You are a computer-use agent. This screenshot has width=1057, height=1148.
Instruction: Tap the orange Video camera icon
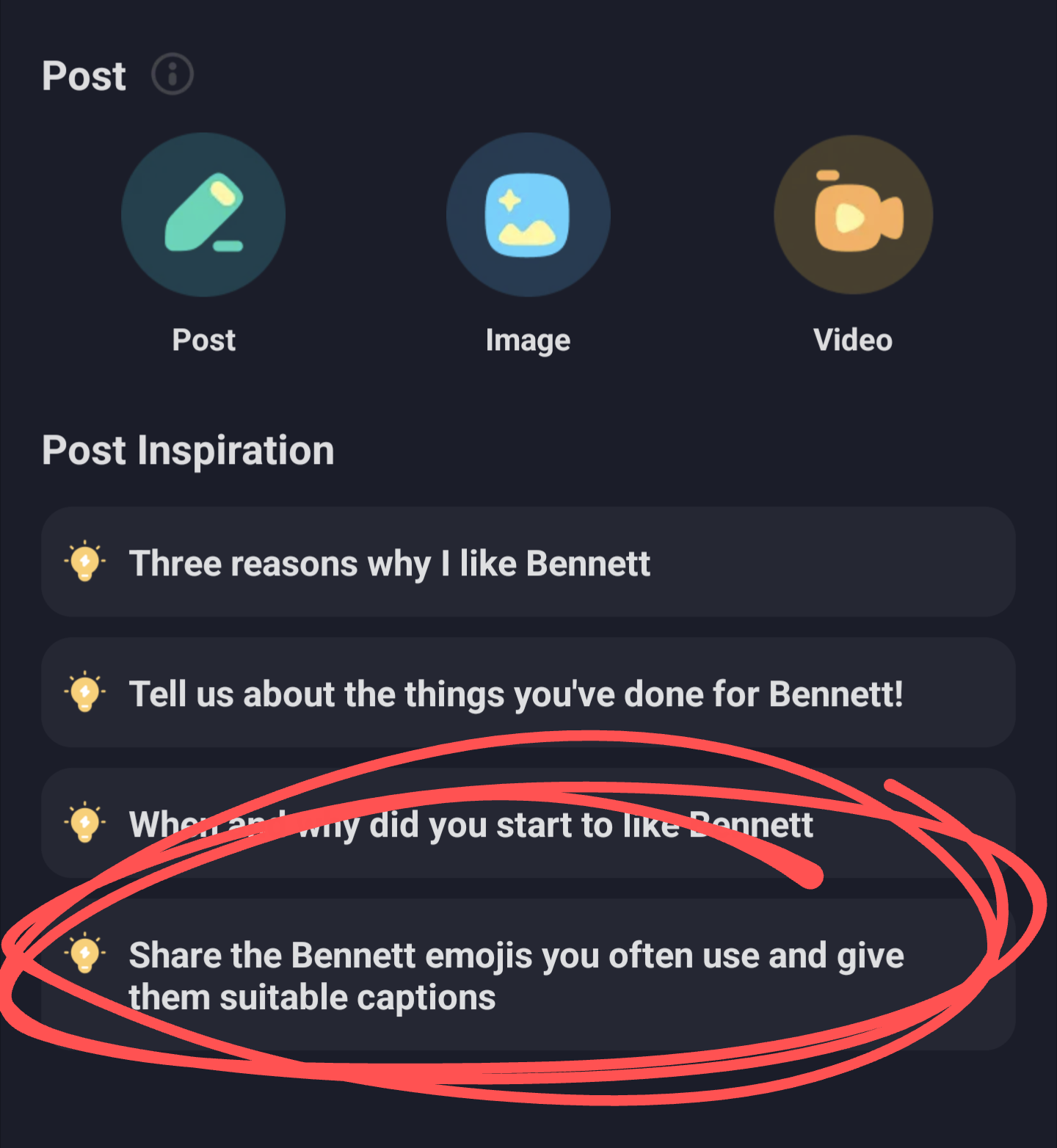tap(853, 213)
